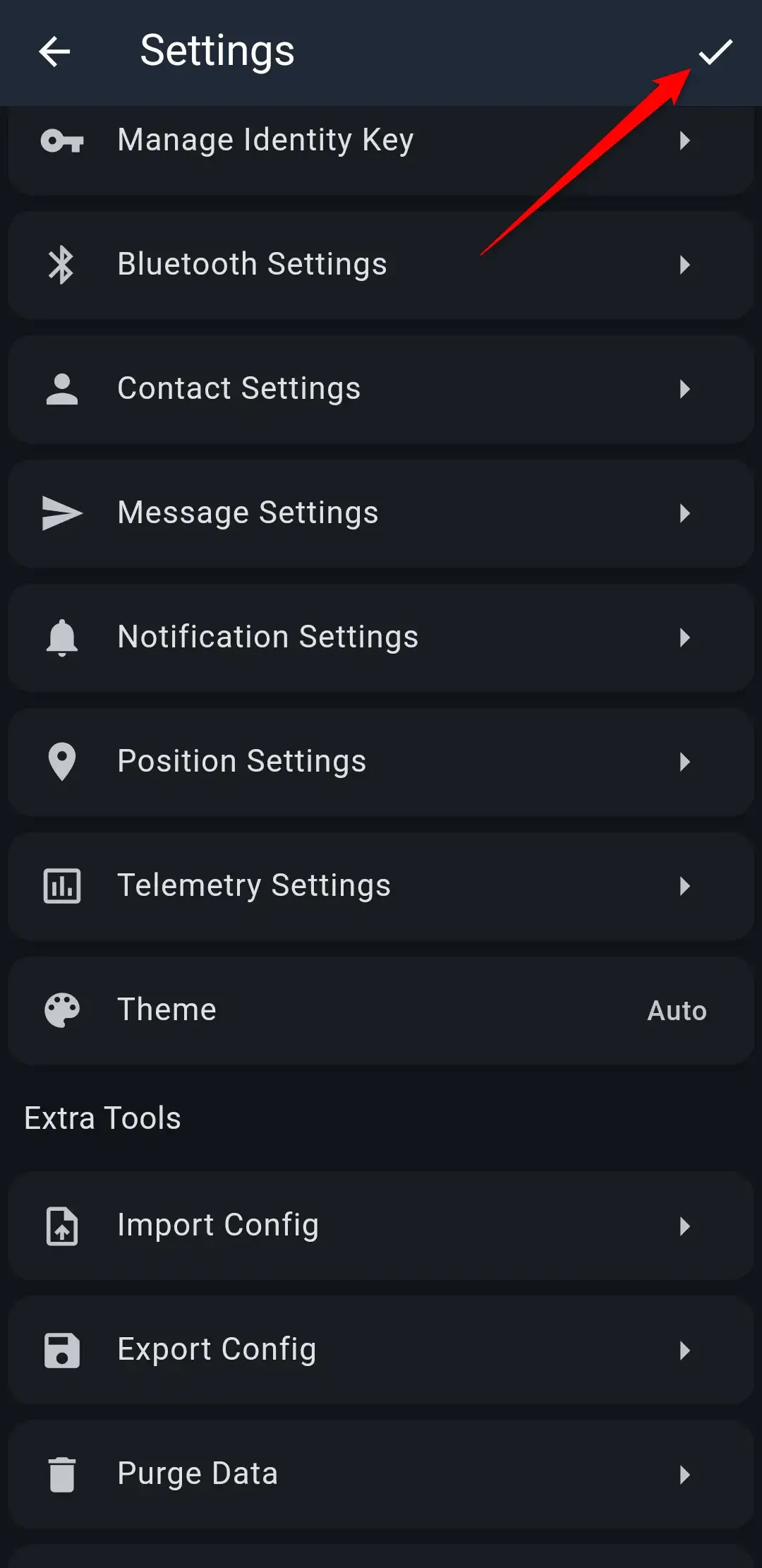Open Message Settings
Image resolution: width=762 pixels, height=1568 pixels.
[381, 513]
